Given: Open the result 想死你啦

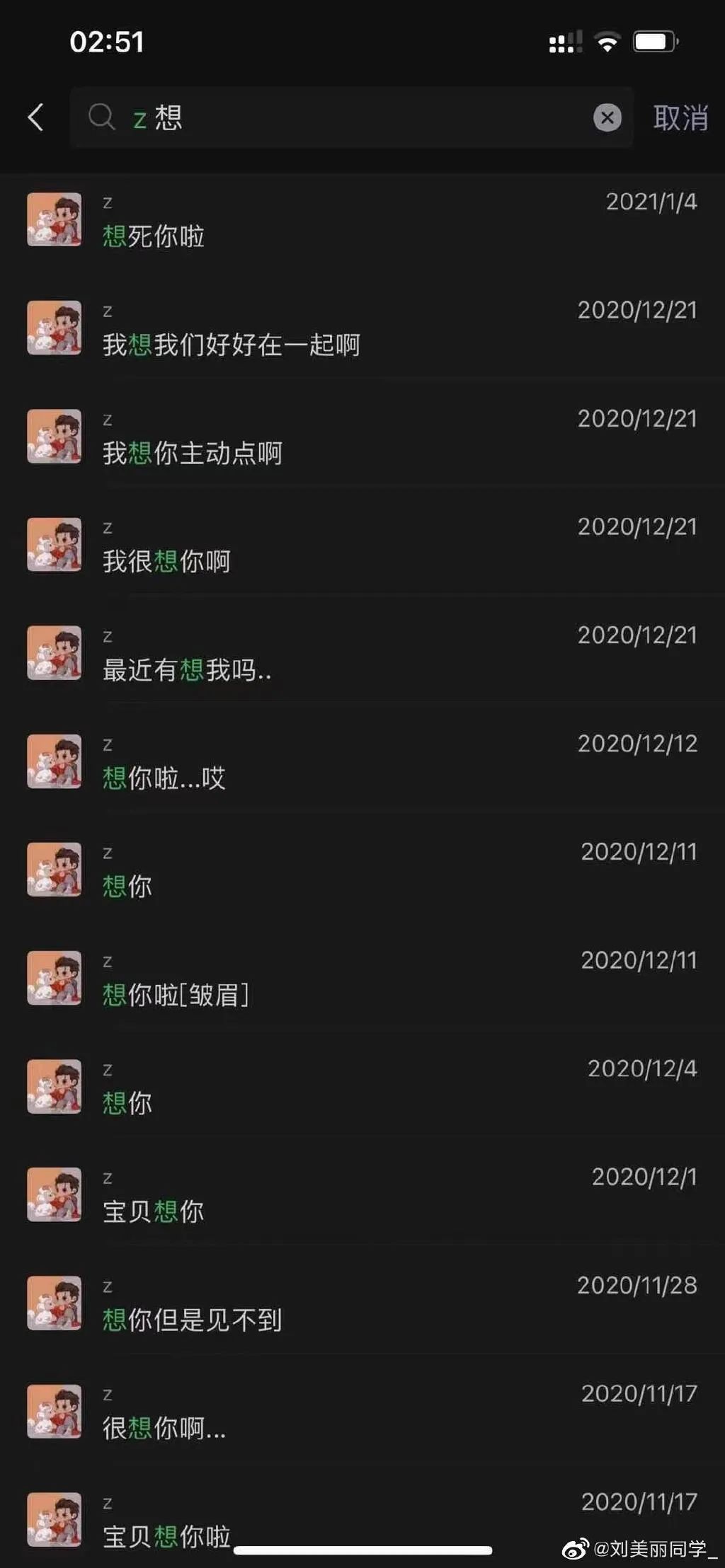Looking at the screenshot, I should pyautogui.click(x=362, y=220).
